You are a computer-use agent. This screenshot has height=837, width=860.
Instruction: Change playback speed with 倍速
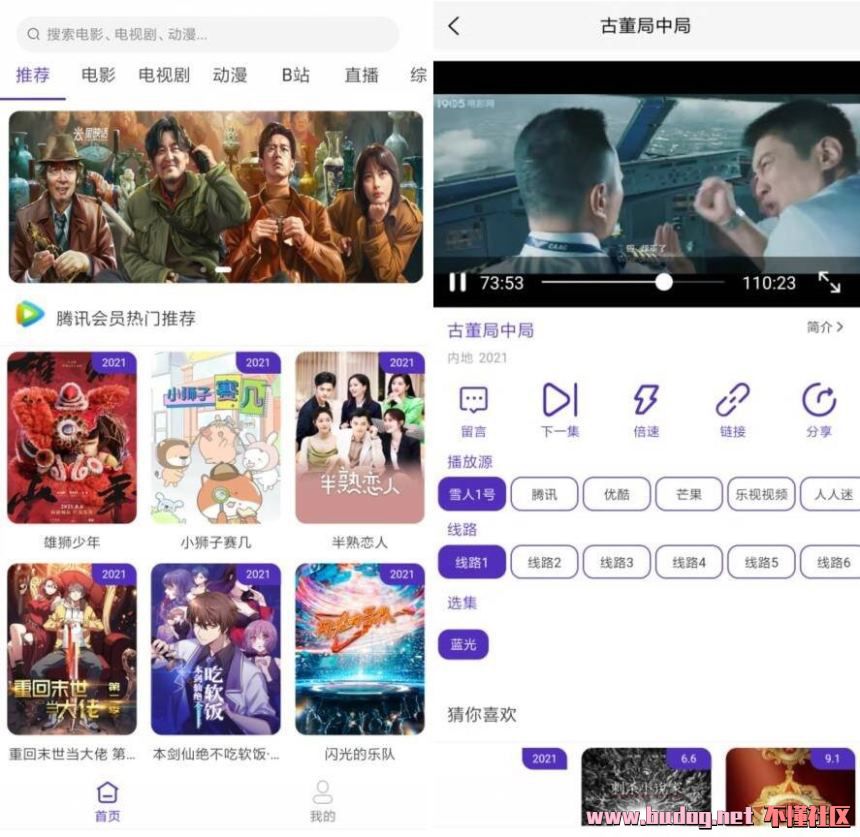click(x=646, y=410)
